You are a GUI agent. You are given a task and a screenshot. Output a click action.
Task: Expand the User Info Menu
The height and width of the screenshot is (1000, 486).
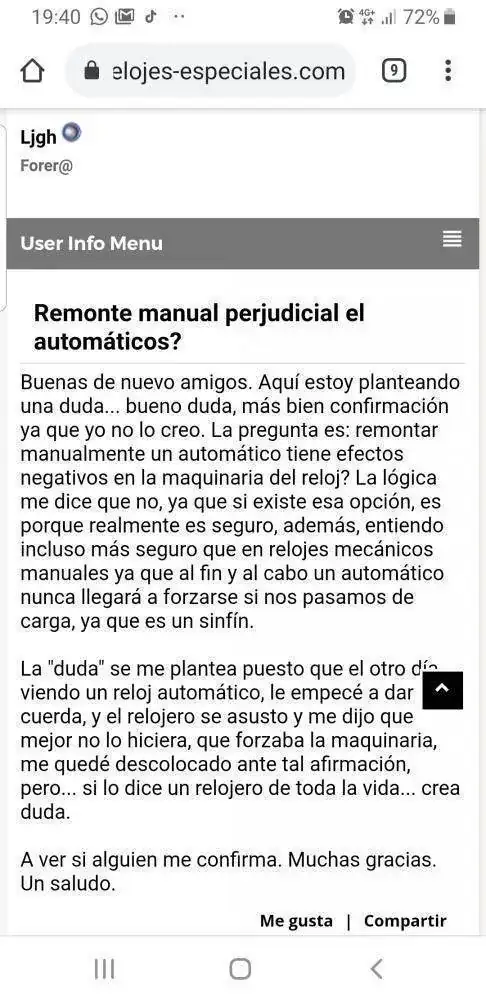(452, 240)
